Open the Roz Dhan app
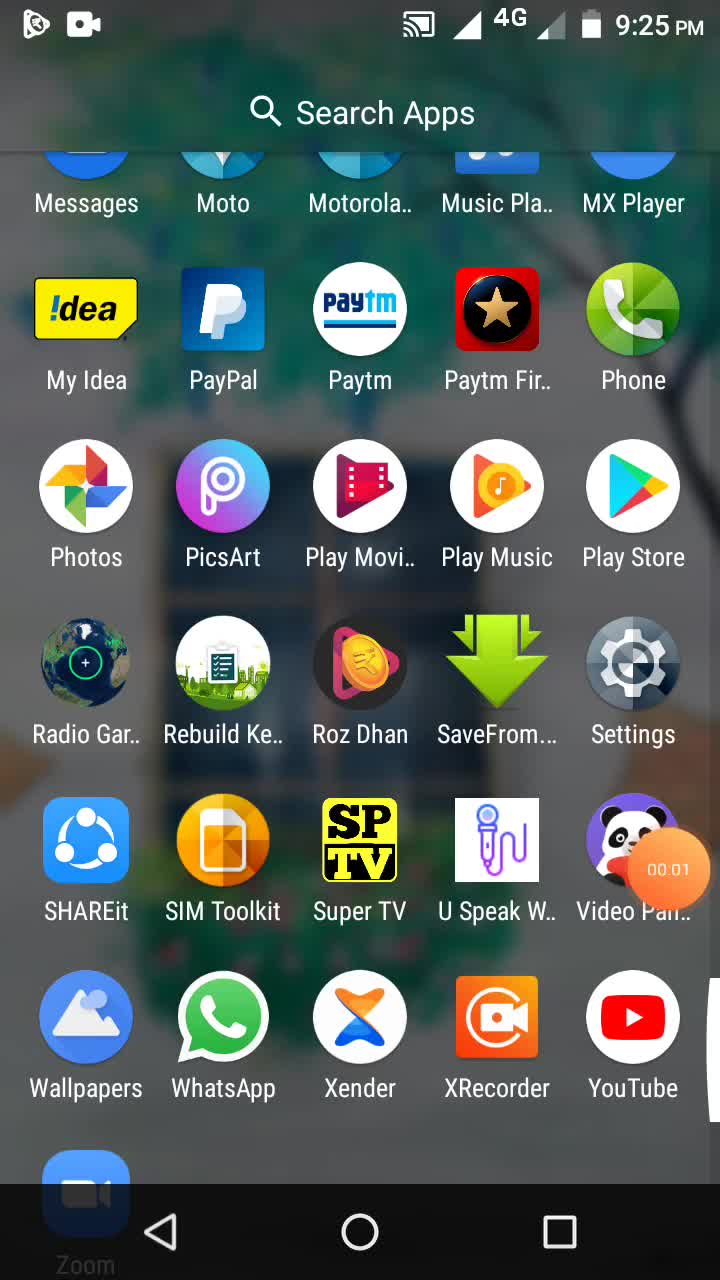 tap(360, 663)
